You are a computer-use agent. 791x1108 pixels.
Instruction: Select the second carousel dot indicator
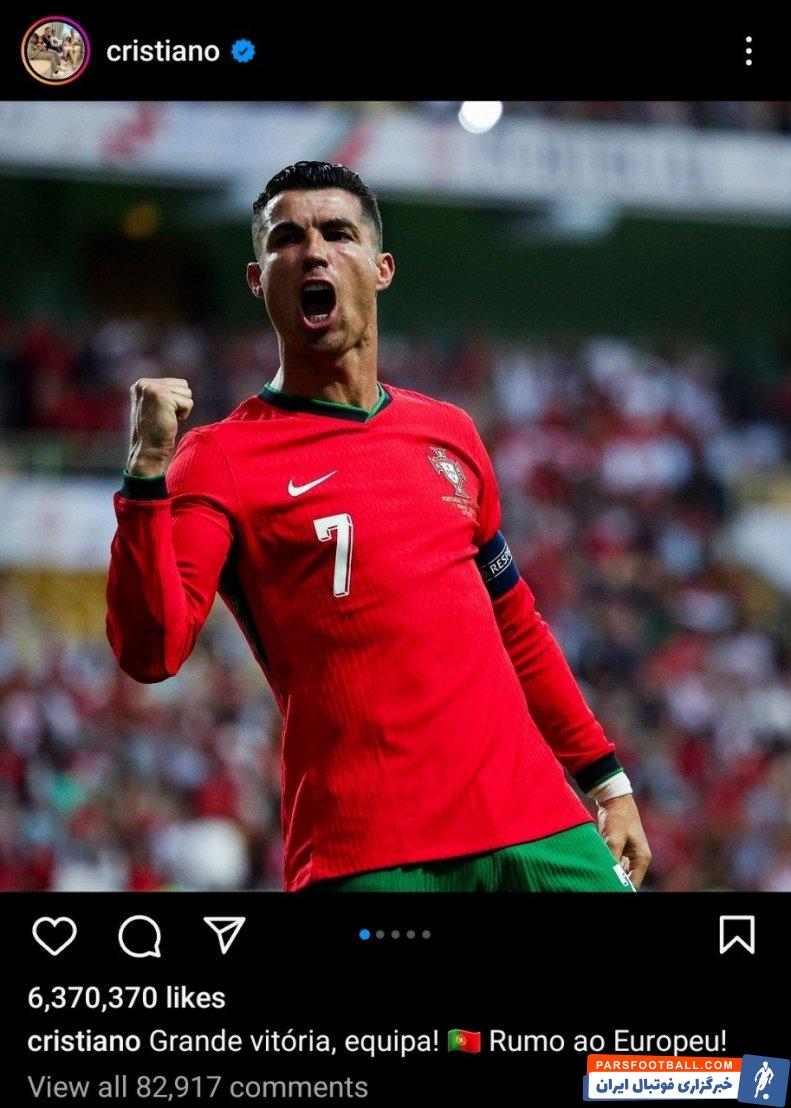coord(380,935)
